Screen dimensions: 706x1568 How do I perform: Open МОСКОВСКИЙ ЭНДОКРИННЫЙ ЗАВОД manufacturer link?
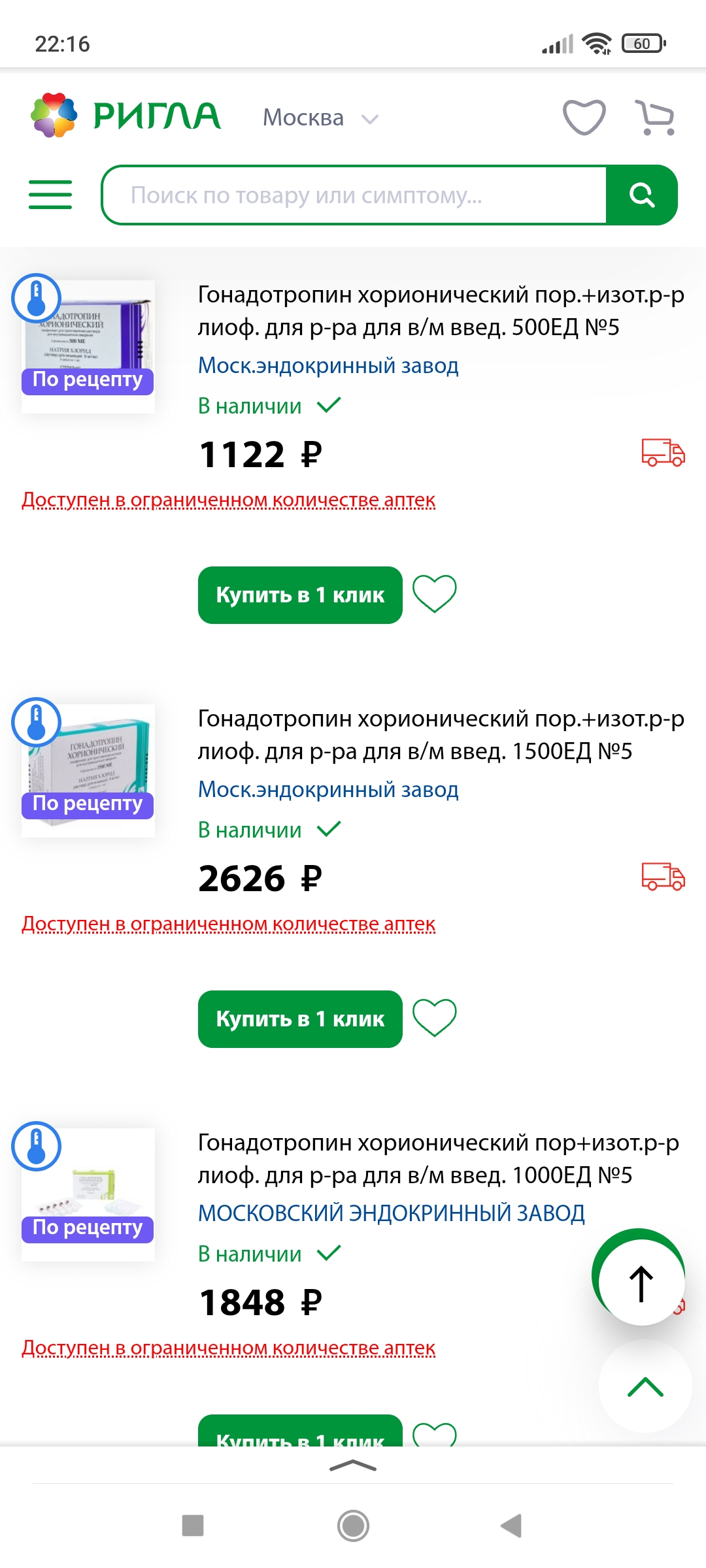click(x=391, y=1213)
